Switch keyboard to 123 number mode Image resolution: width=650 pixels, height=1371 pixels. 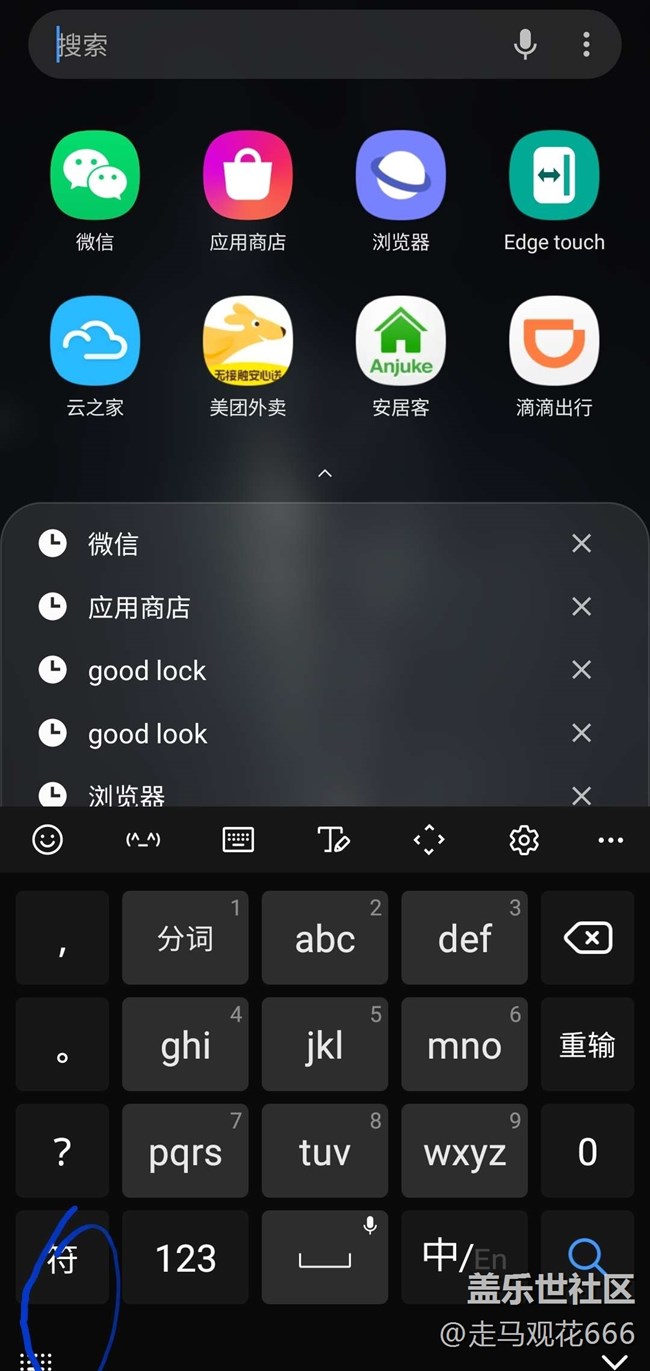tap(185, 1257)
